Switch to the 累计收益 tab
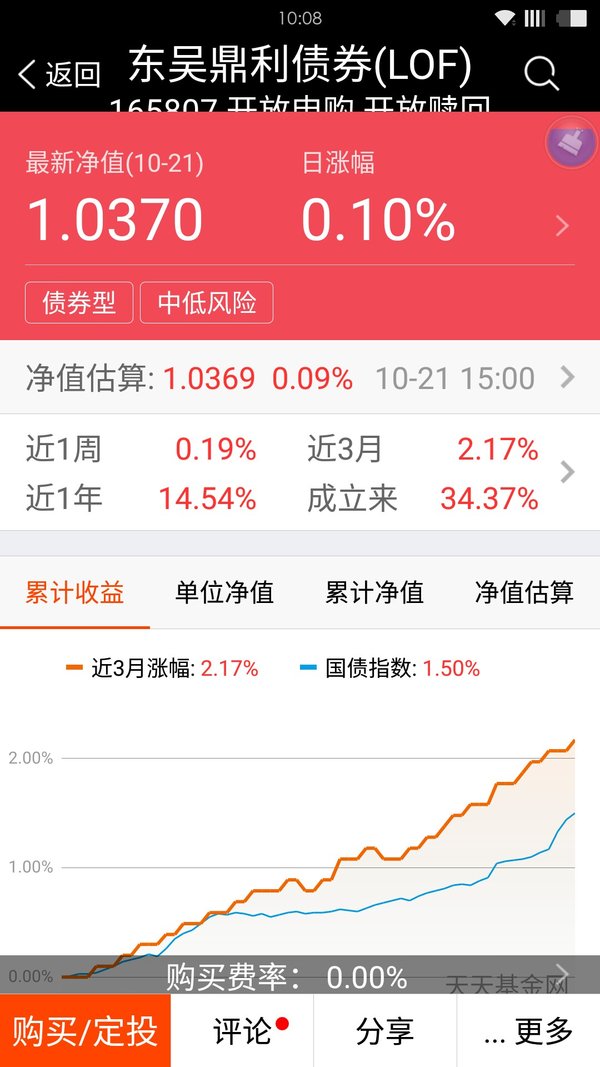Viewport: 600px width, 1067px height. pyautogui.click(x=75, y=593)
